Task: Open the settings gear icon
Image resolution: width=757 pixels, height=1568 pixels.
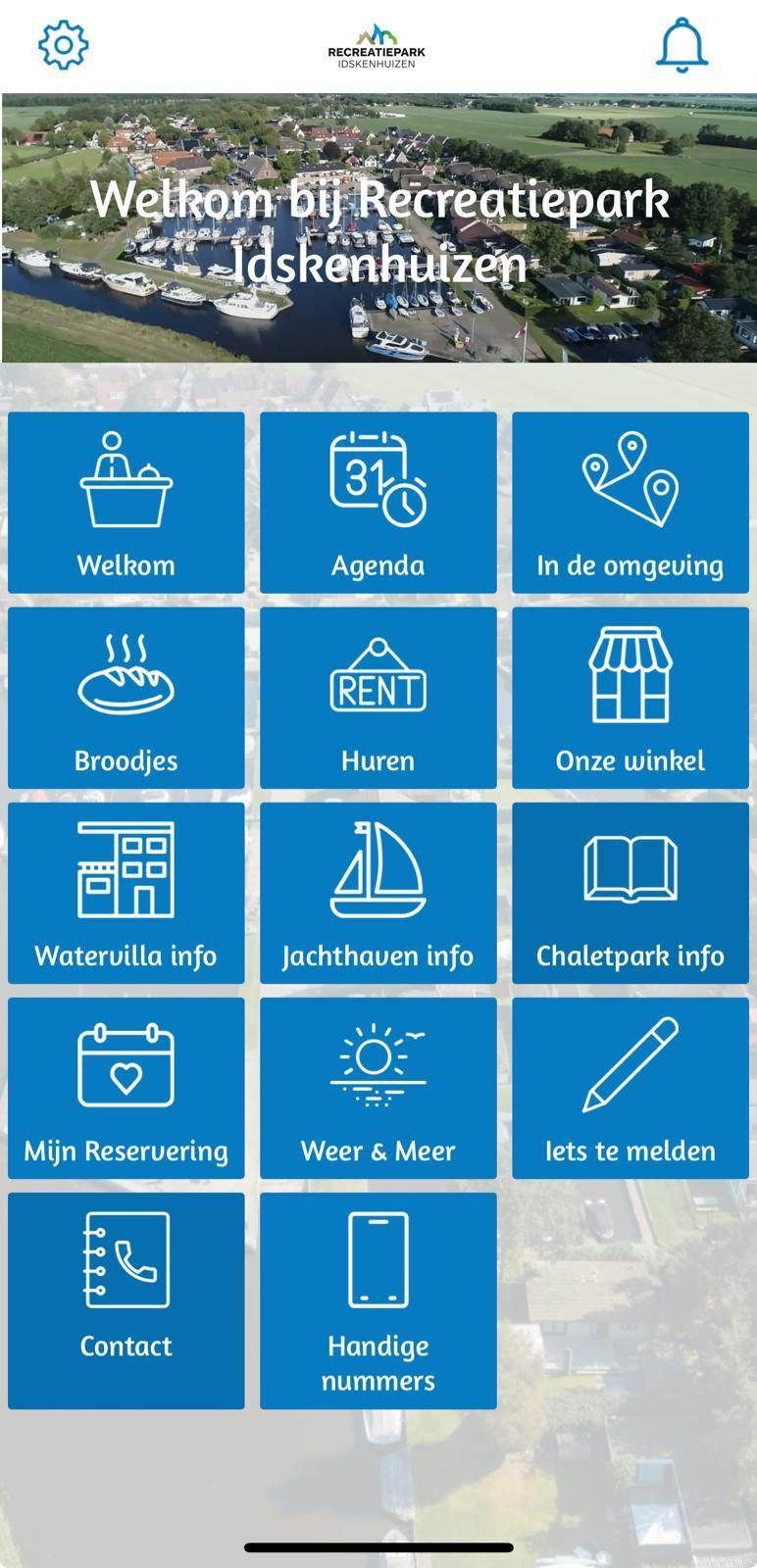Action: pos(63,45)
